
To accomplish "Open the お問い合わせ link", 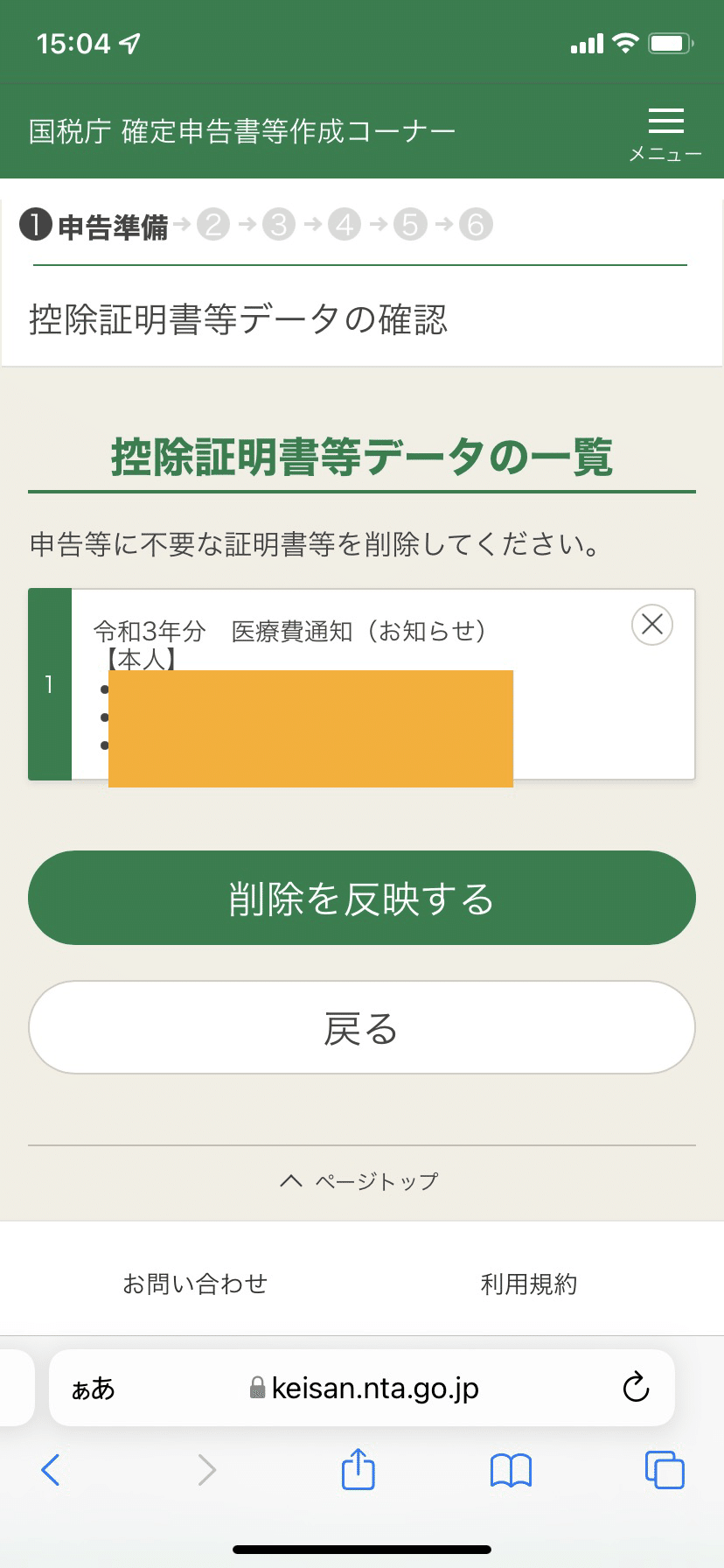I will click(x=195, y=1284).
